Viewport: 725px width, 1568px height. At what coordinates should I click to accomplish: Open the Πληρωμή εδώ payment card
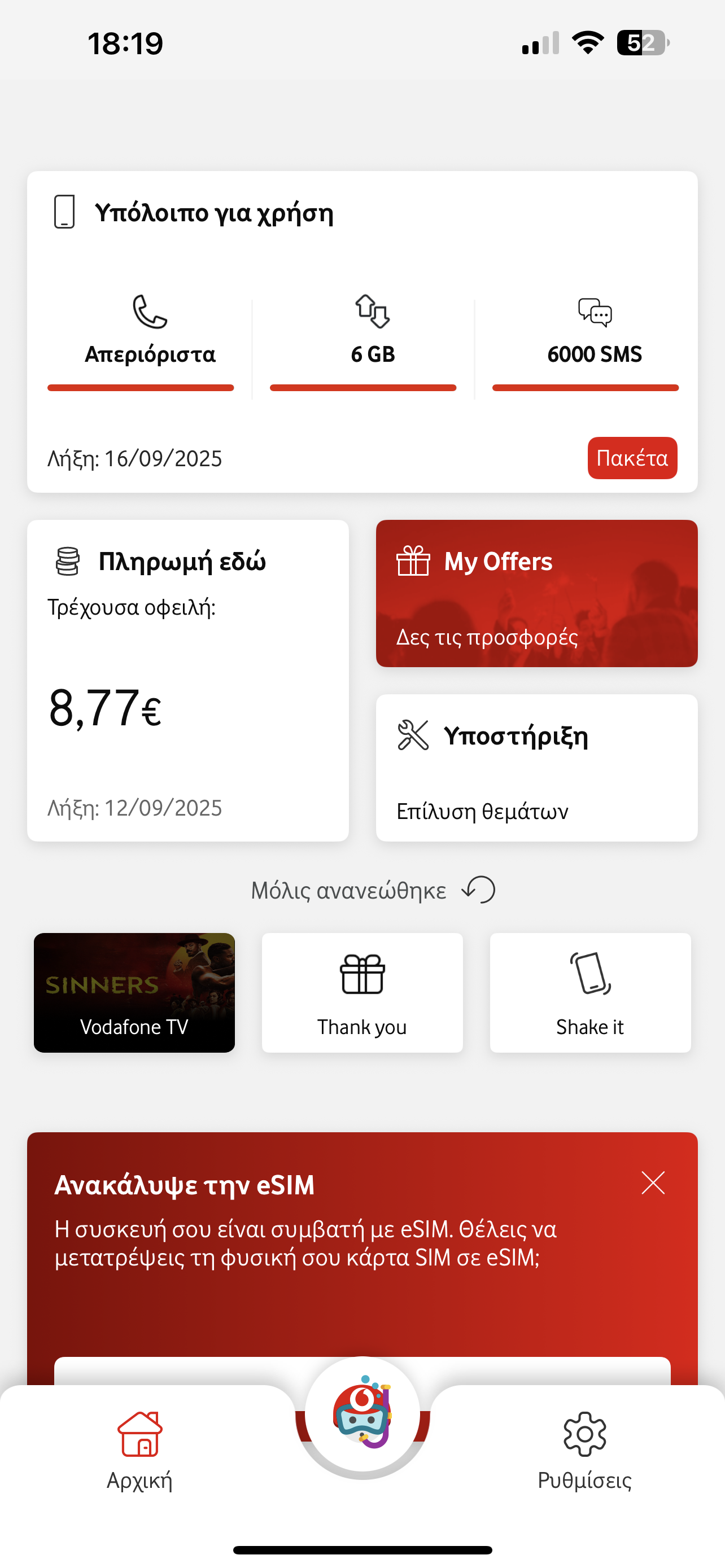(x=187, y=681)
